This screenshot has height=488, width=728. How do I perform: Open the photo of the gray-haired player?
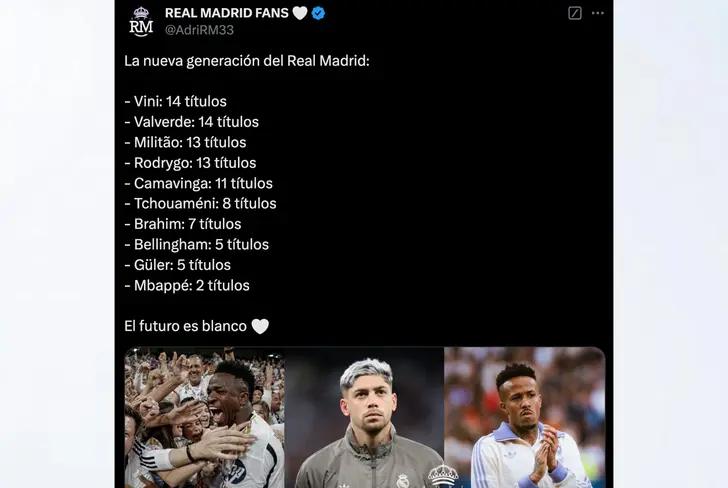[364, 418]
